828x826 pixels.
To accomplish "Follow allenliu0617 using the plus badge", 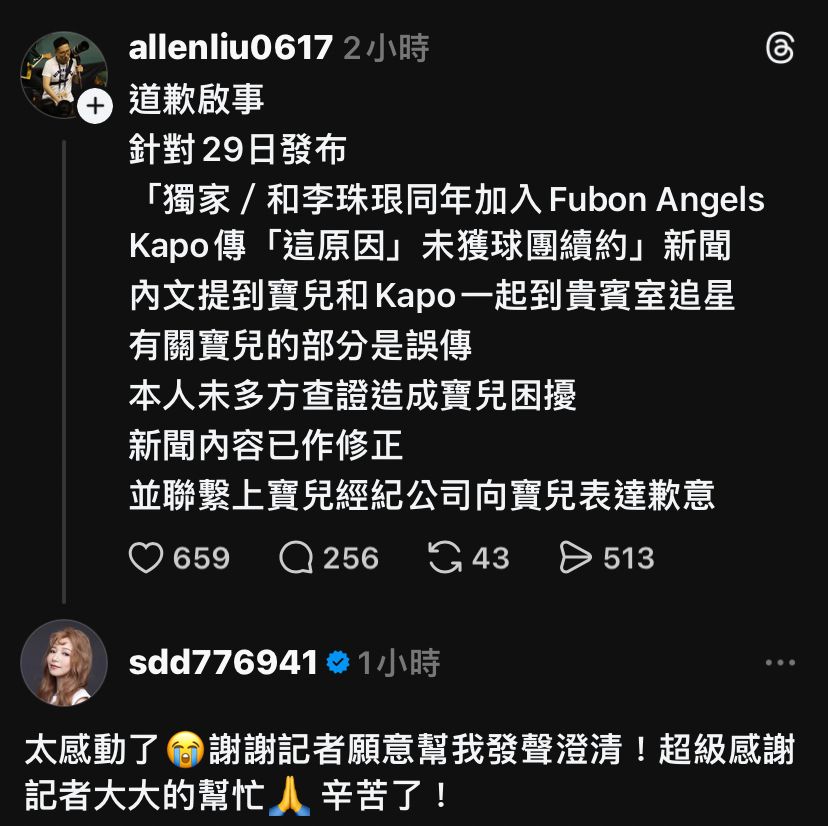I will point(95,106).
